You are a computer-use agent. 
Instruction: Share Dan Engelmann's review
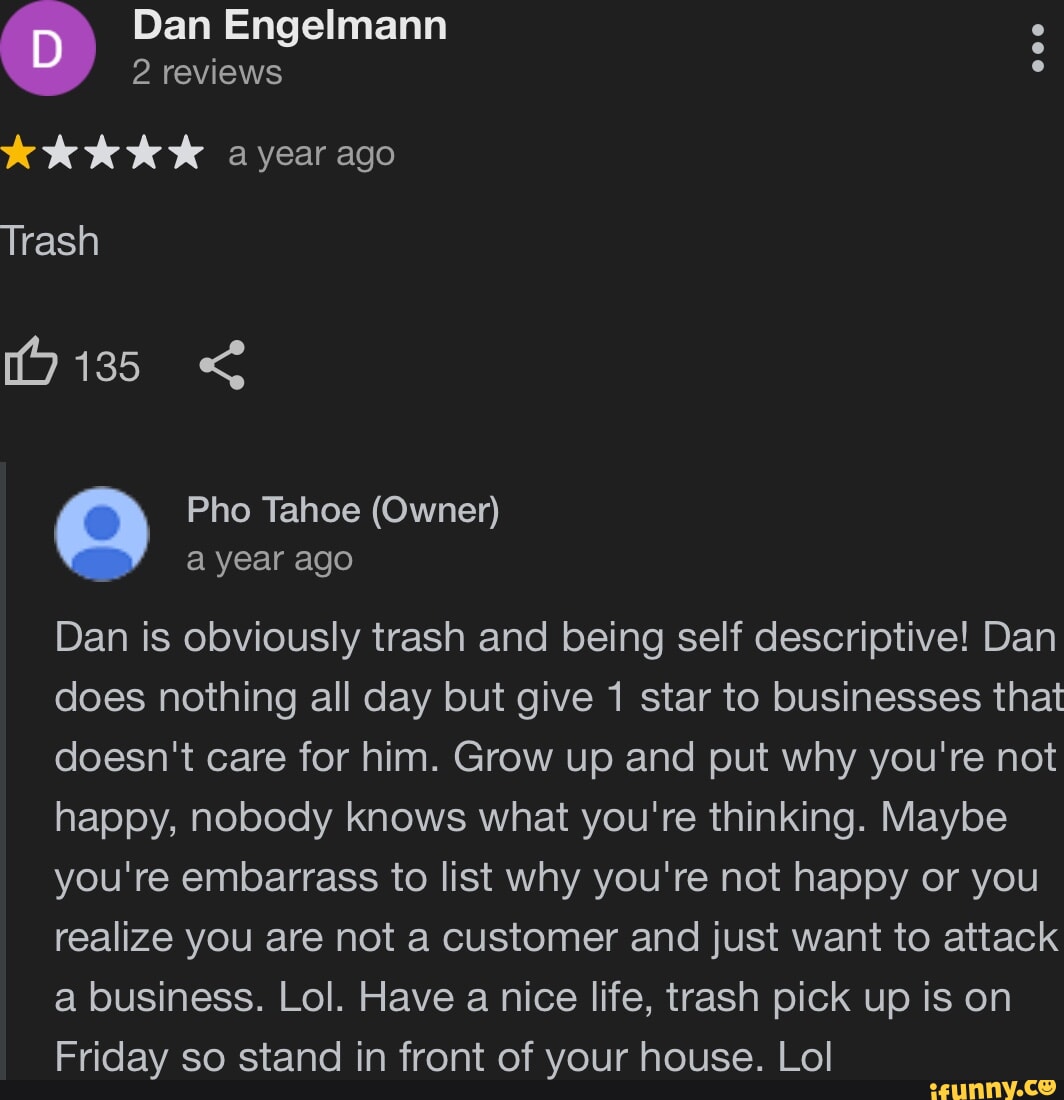tap(222, 364)
